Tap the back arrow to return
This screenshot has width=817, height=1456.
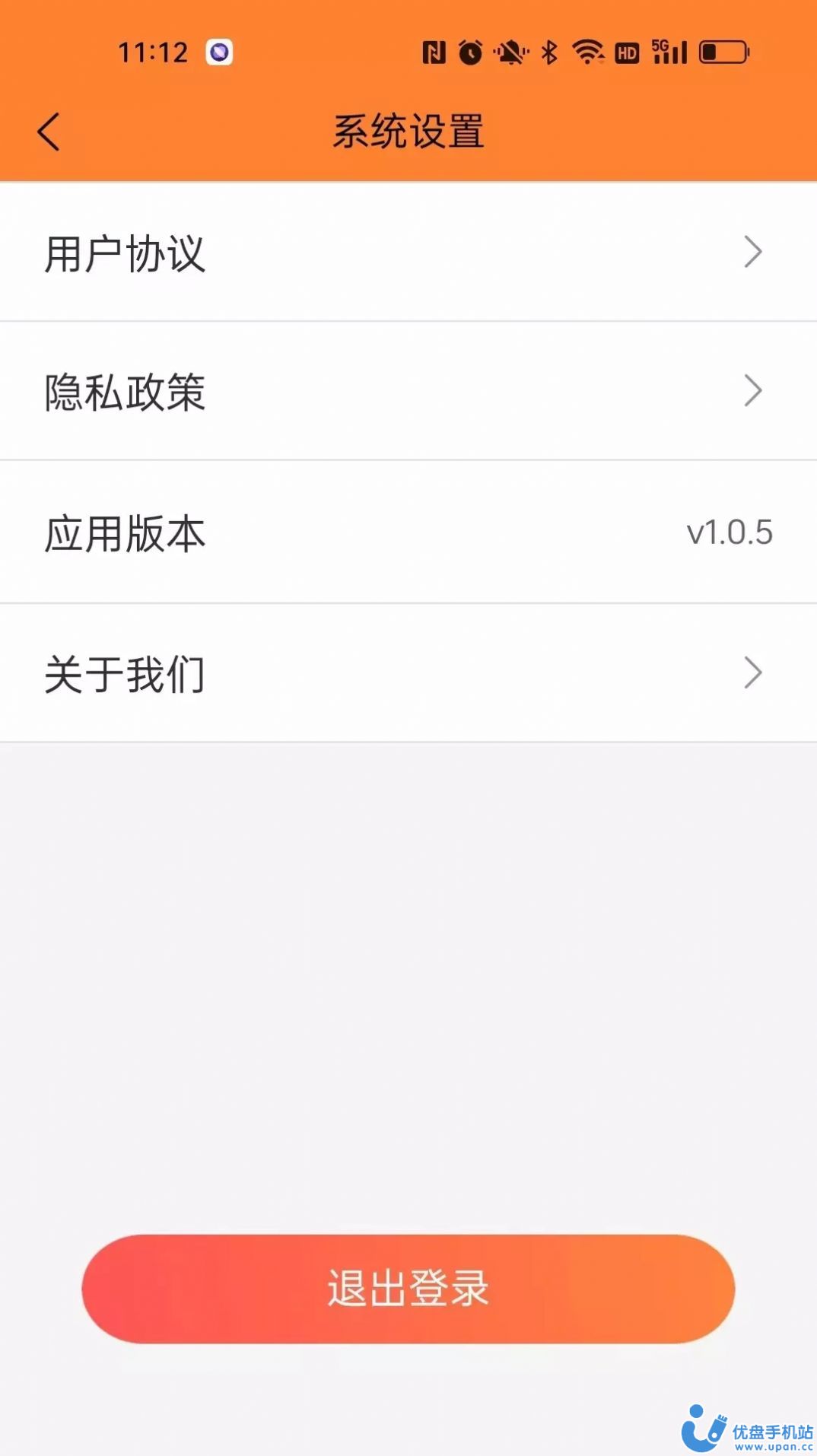click(49, 129)
